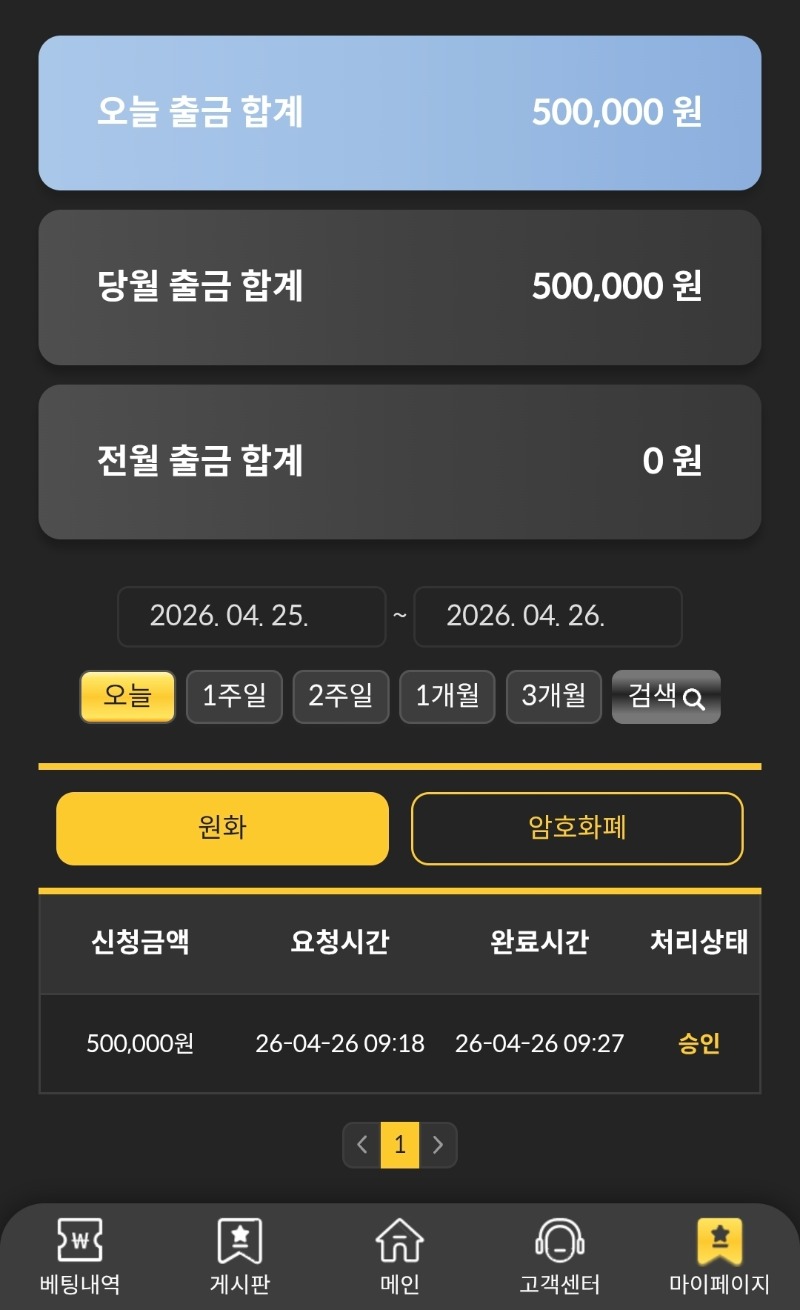
Task: Switch to the 마이페이지 tab
Action: (720, 1256)
